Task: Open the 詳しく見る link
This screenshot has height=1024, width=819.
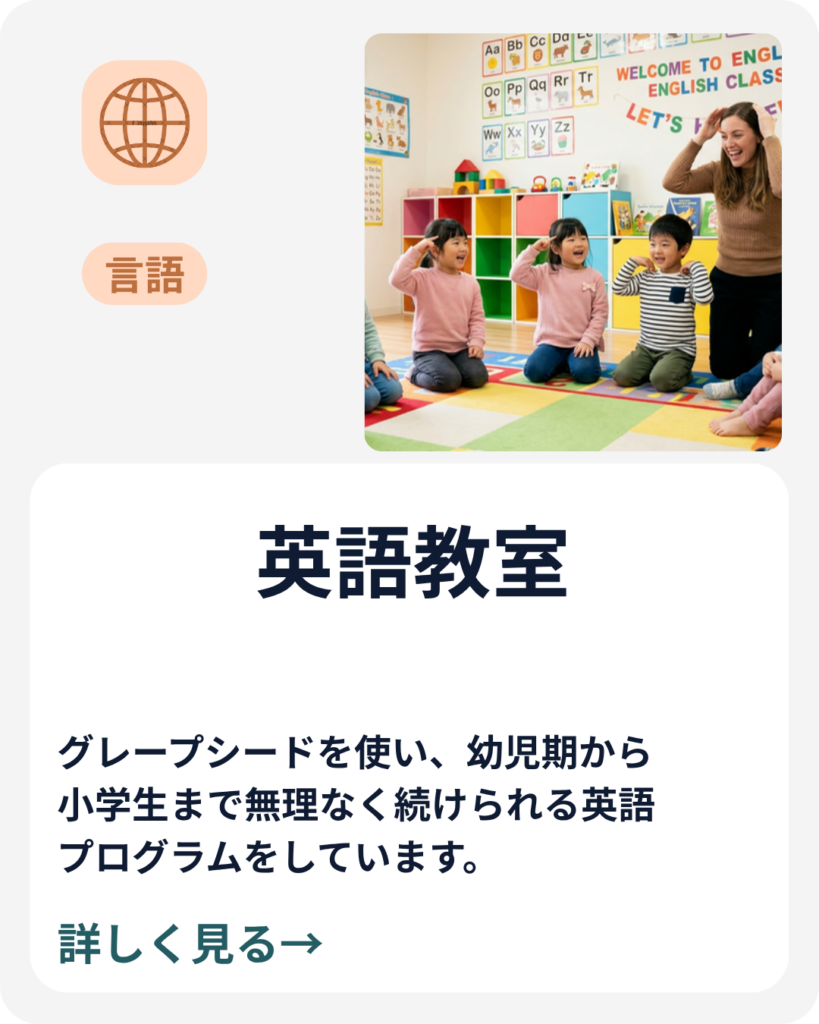Action: pyautogui.click(x=190, y=944)
